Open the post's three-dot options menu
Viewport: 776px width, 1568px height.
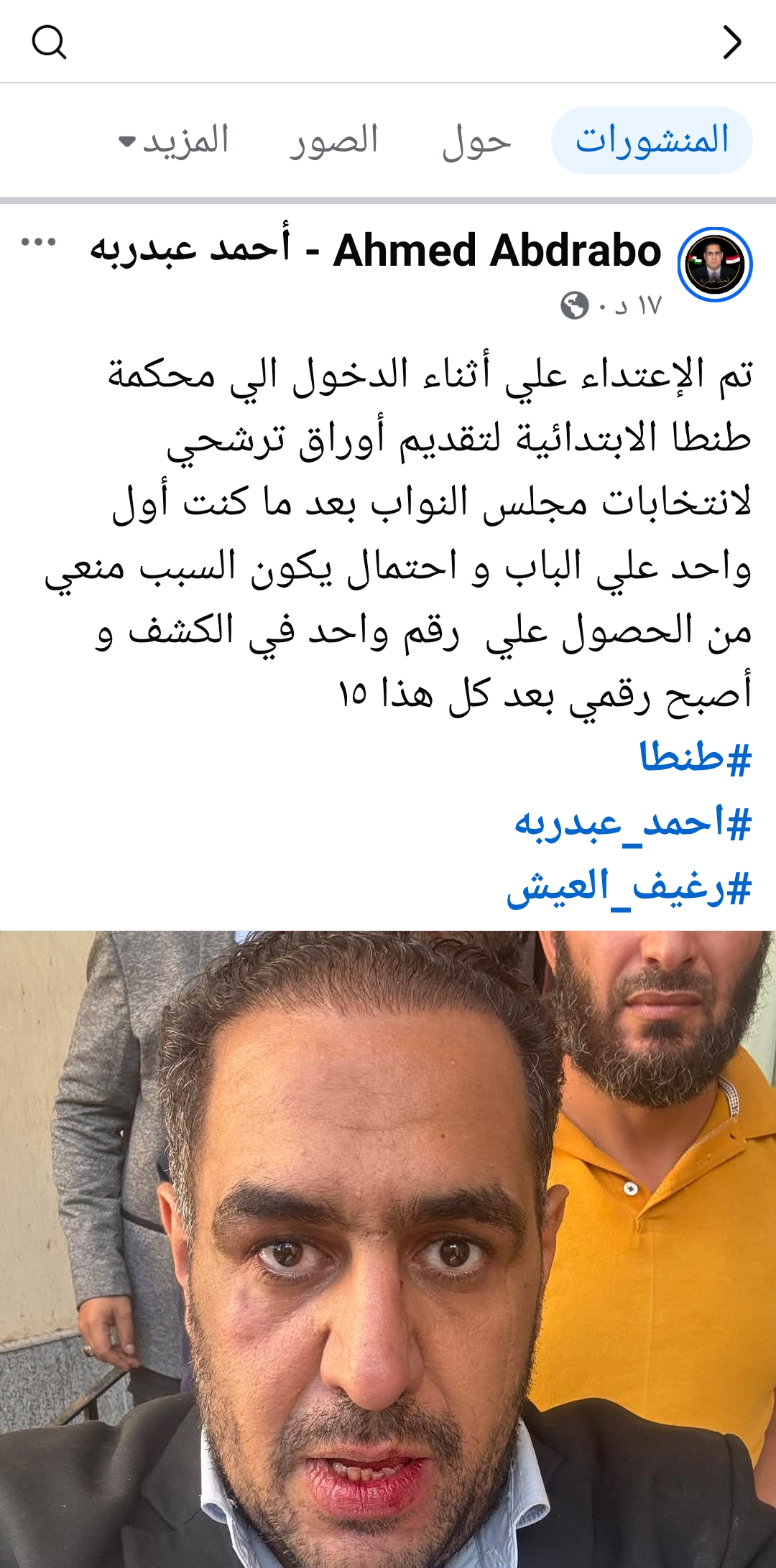click(x=39, y=242)
